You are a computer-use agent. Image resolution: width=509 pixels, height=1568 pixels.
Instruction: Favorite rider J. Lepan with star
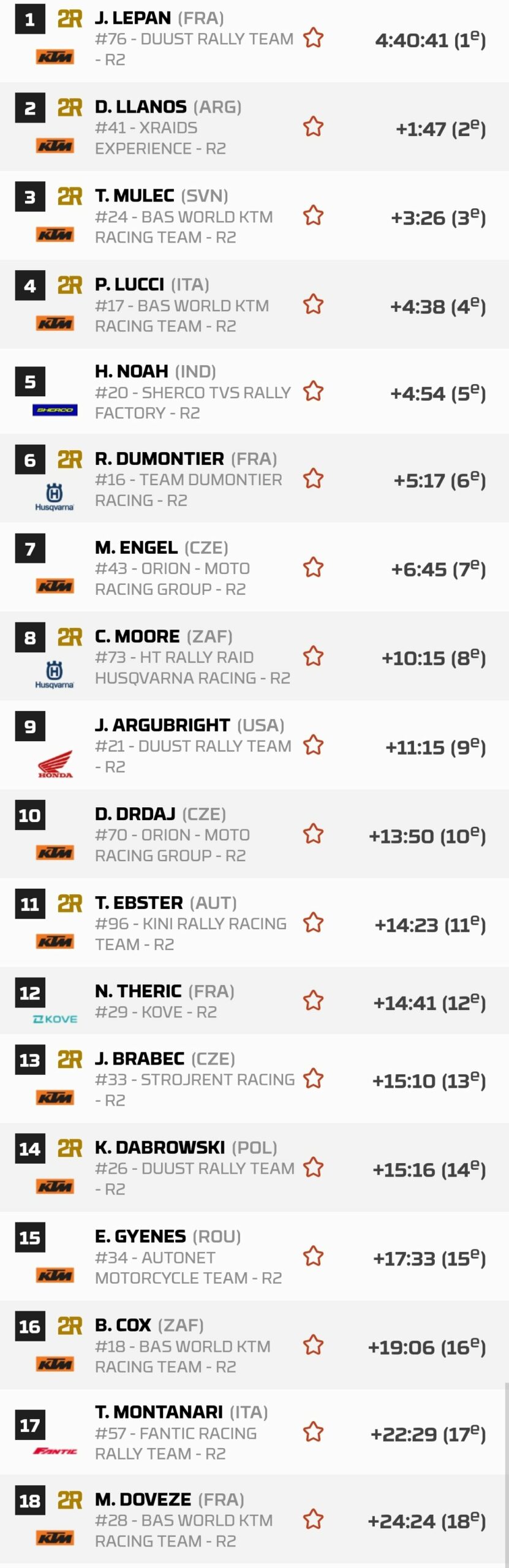coord(313,38)
